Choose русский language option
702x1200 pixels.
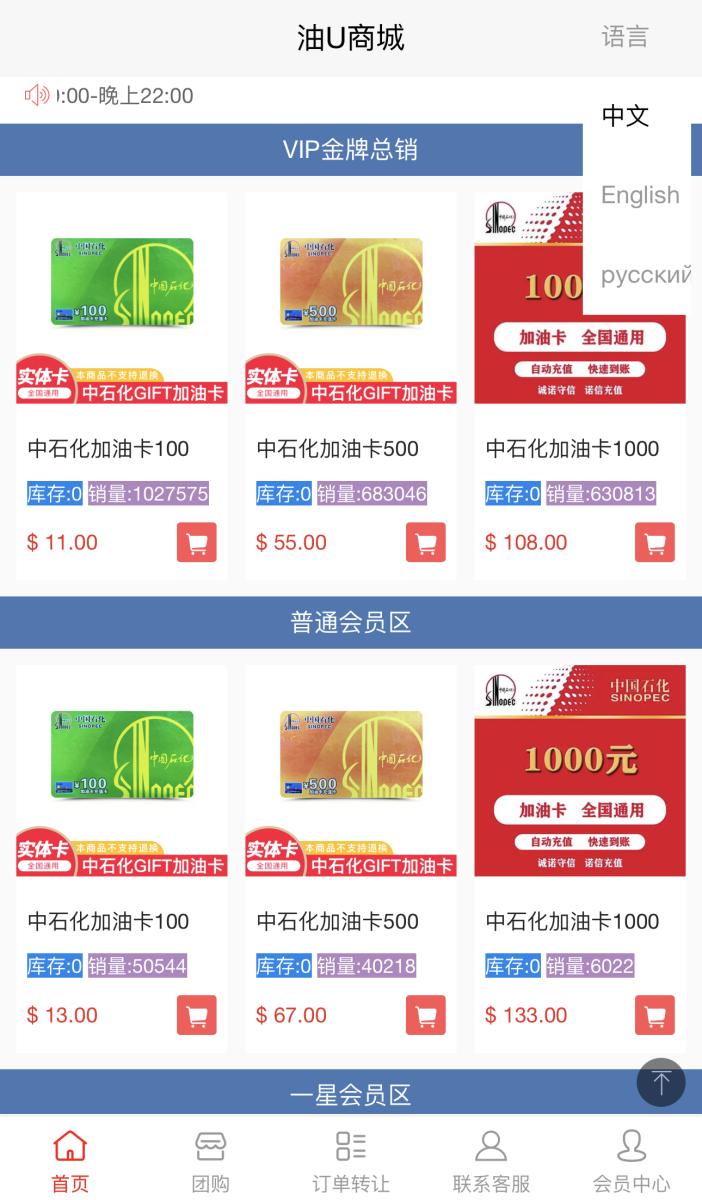[645, 275]
